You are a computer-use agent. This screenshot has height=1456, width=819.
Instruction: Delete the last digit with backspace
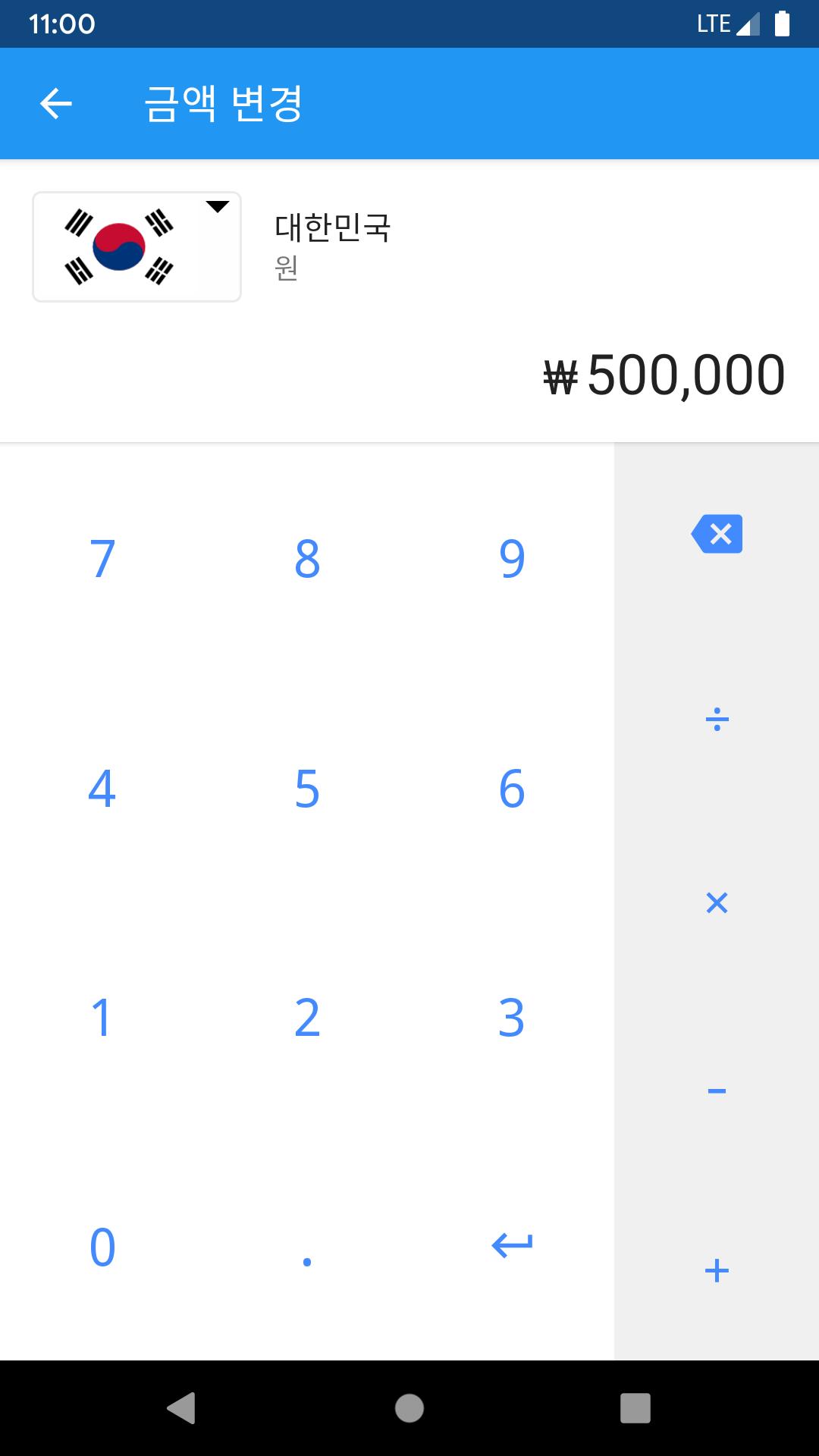(x=717, y=534)
